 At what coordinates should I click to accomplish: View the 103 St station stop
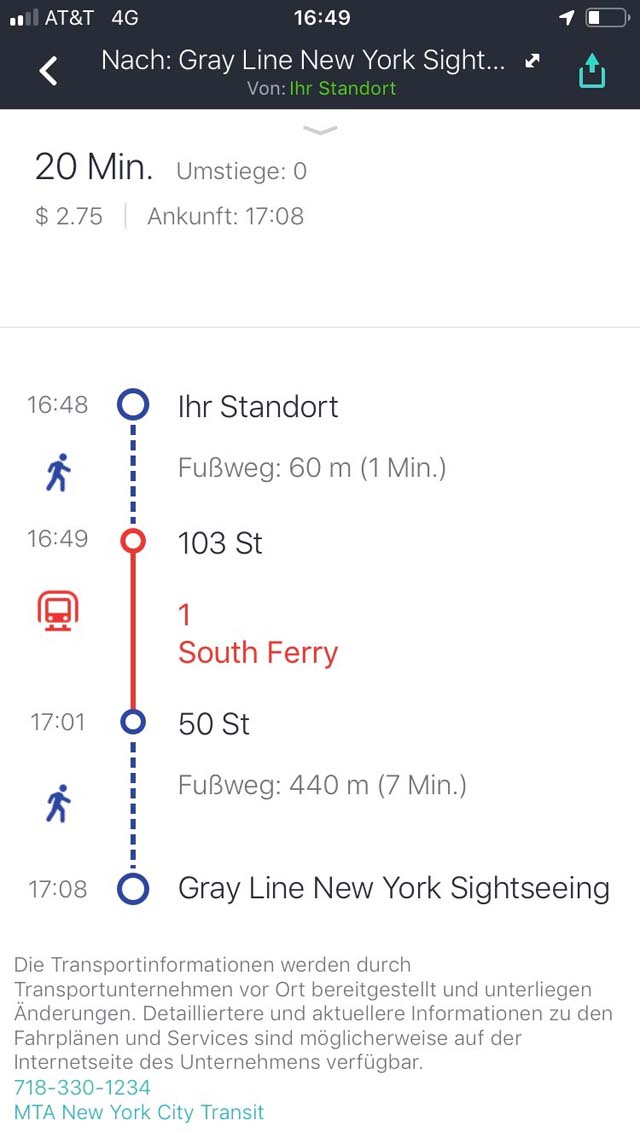[220, 542]
